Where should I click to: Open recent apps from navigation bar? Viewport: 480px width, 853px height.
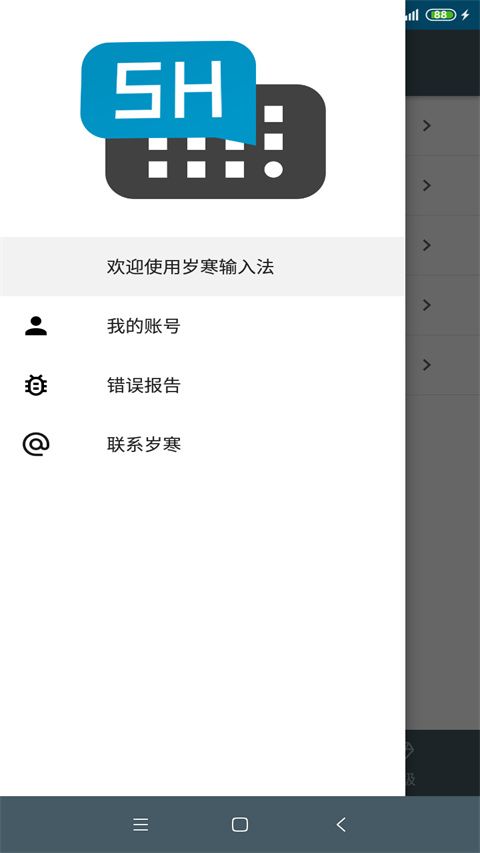pos(141,825)
